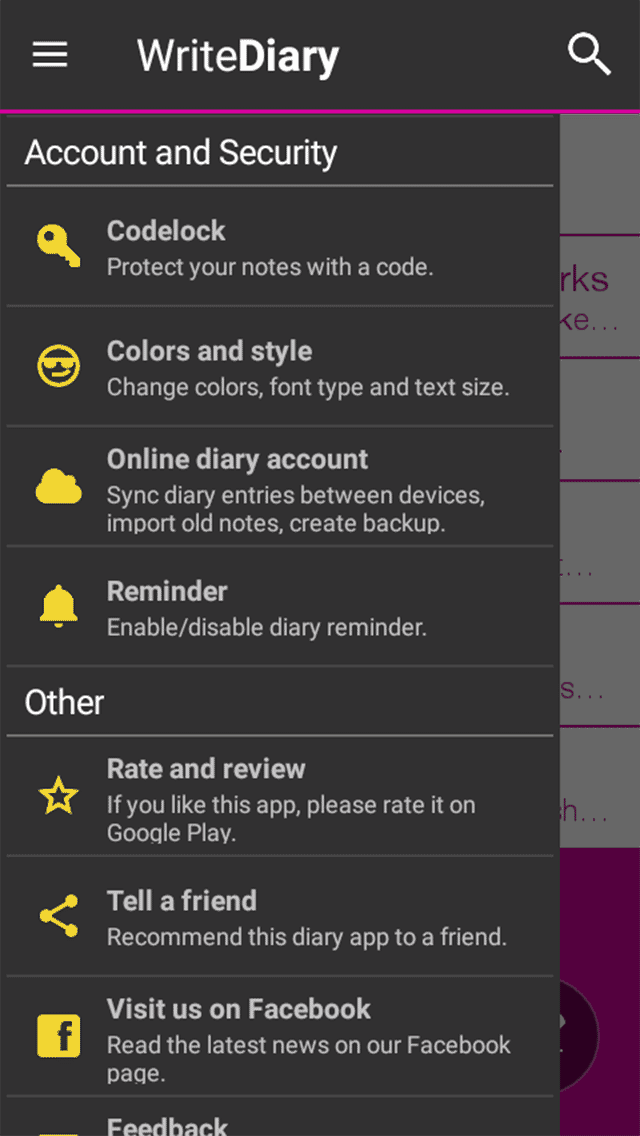The height and width of the screenshot is (1136, 640).
Task: Open the search magnifier icon
Action: (589, 55)
